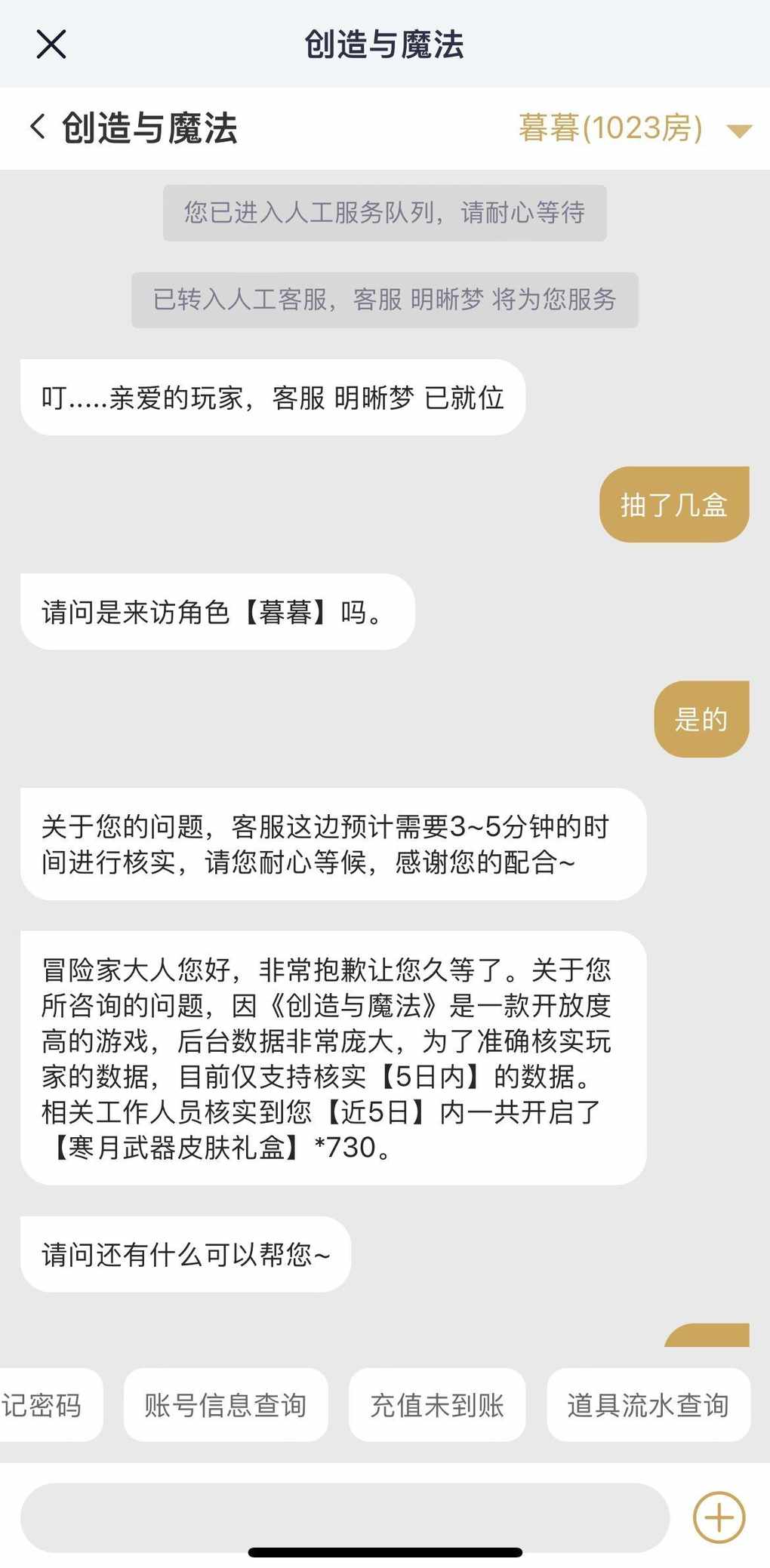Viewport: 770px width, 1568px height.
Task: Go back from the 创造与魔法 chat
Action: 38,127
